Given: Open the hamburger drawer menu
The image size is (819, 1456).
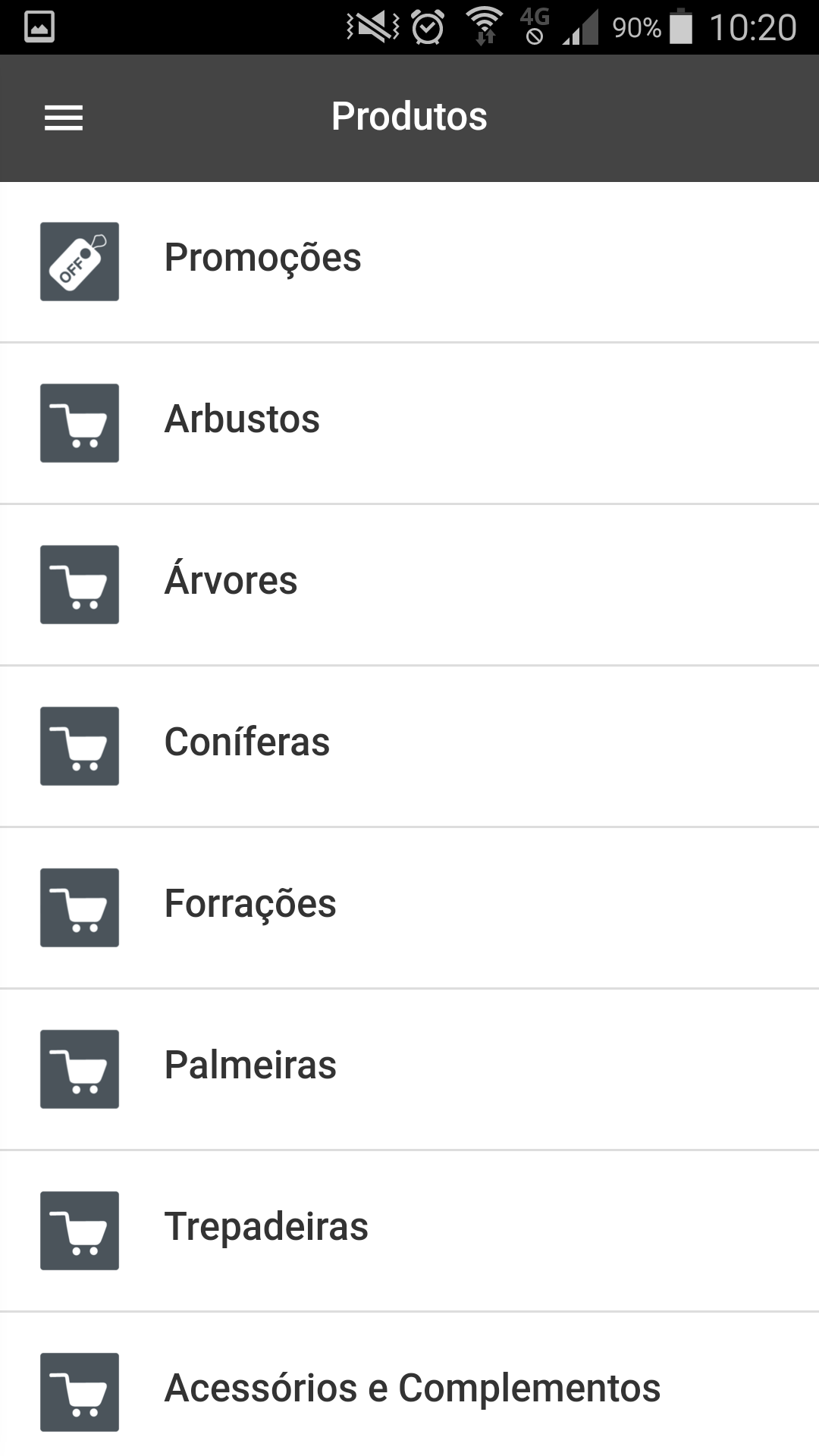Looking at the screenshot, I should 64,118.
